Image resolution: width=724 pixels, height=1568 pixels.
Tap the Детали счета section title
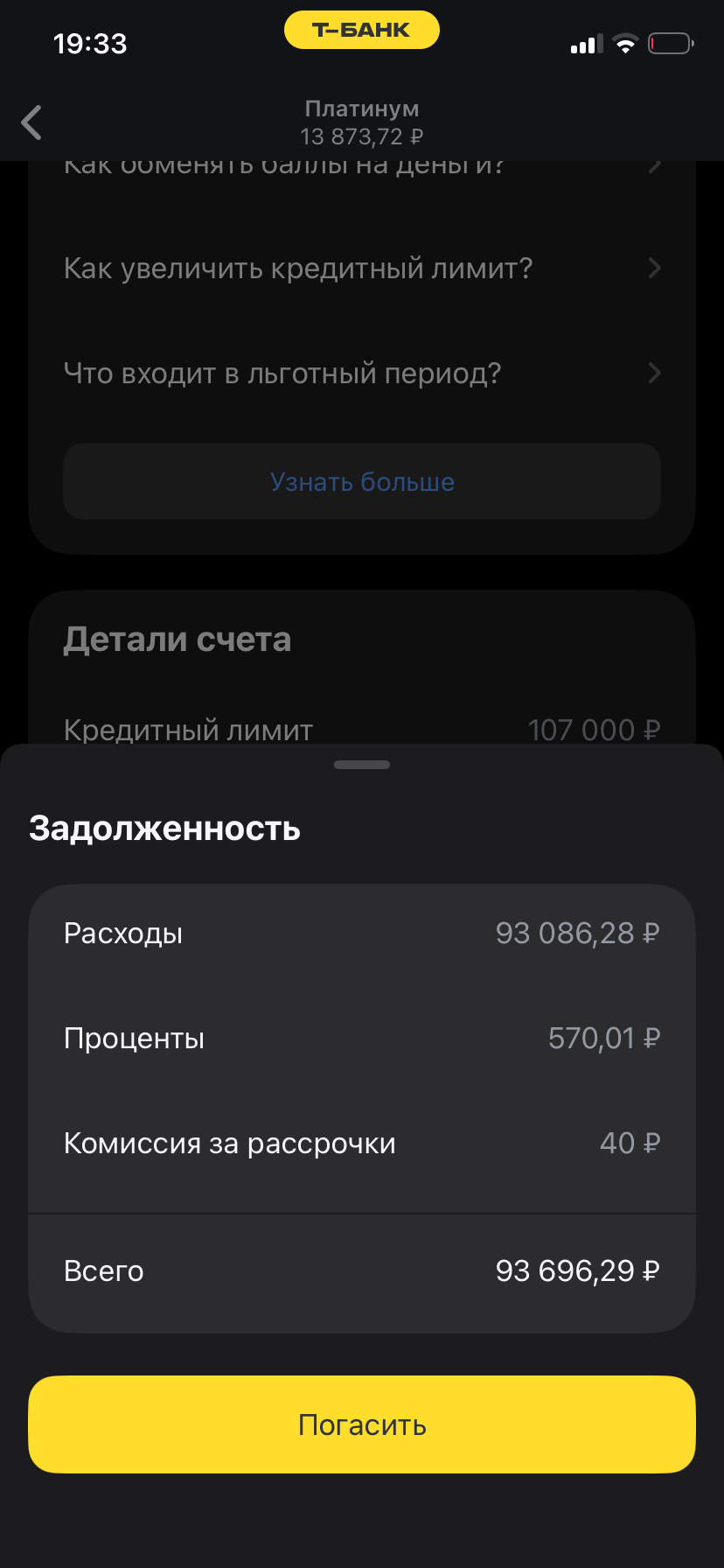pyautogui.click(x=178, y=639)
